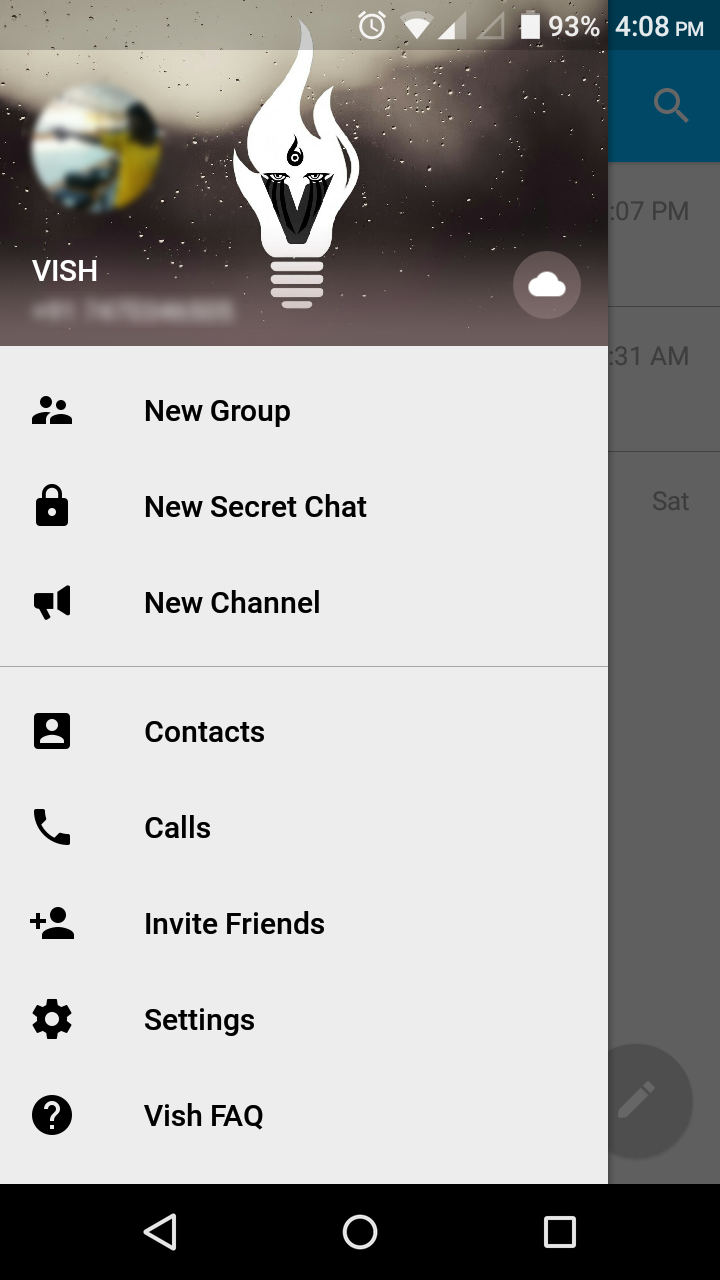Select Invite Friends option
Image resolution: width=720 pixels, height=1280 pixels.
tap(234, 924)
